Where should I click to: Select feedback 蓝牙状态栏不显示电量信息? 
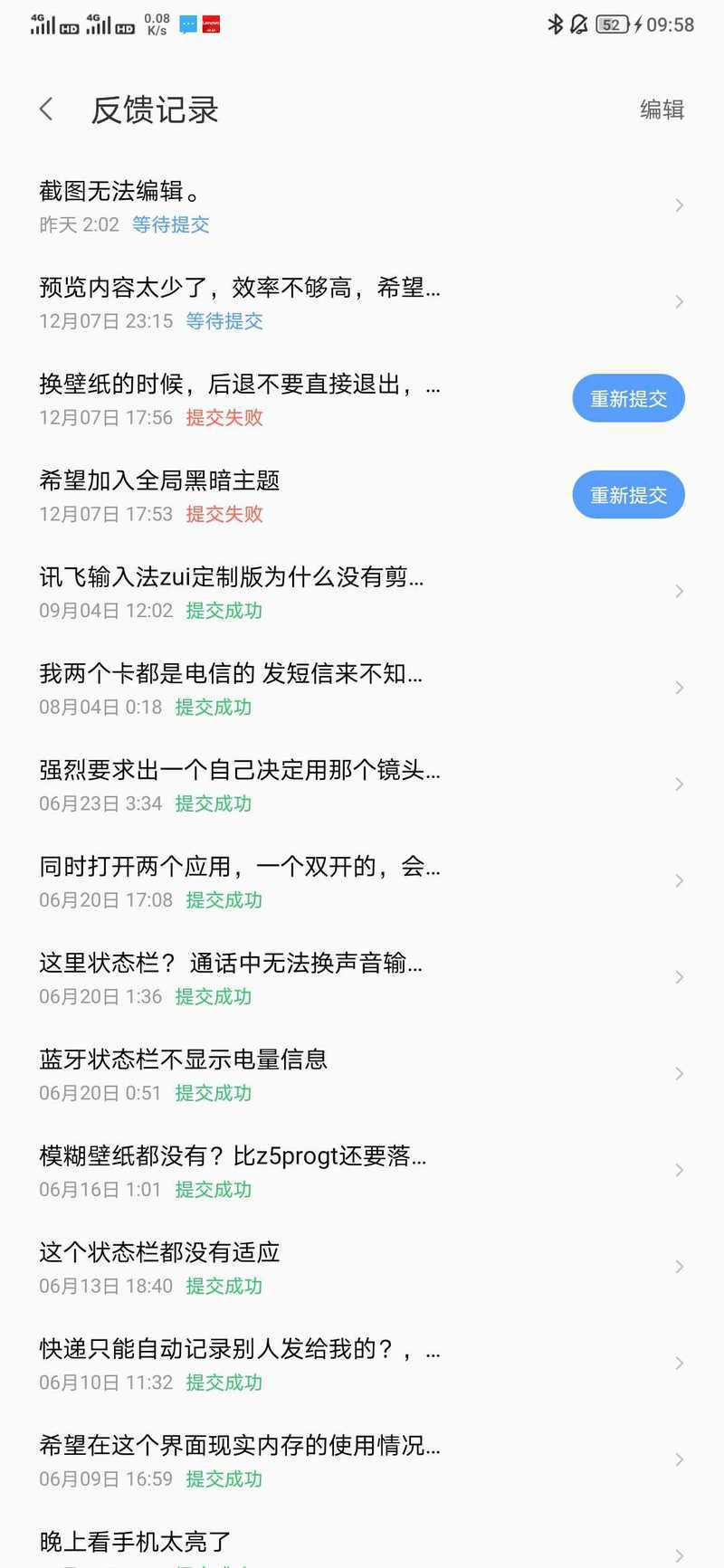coord(362,1074)
